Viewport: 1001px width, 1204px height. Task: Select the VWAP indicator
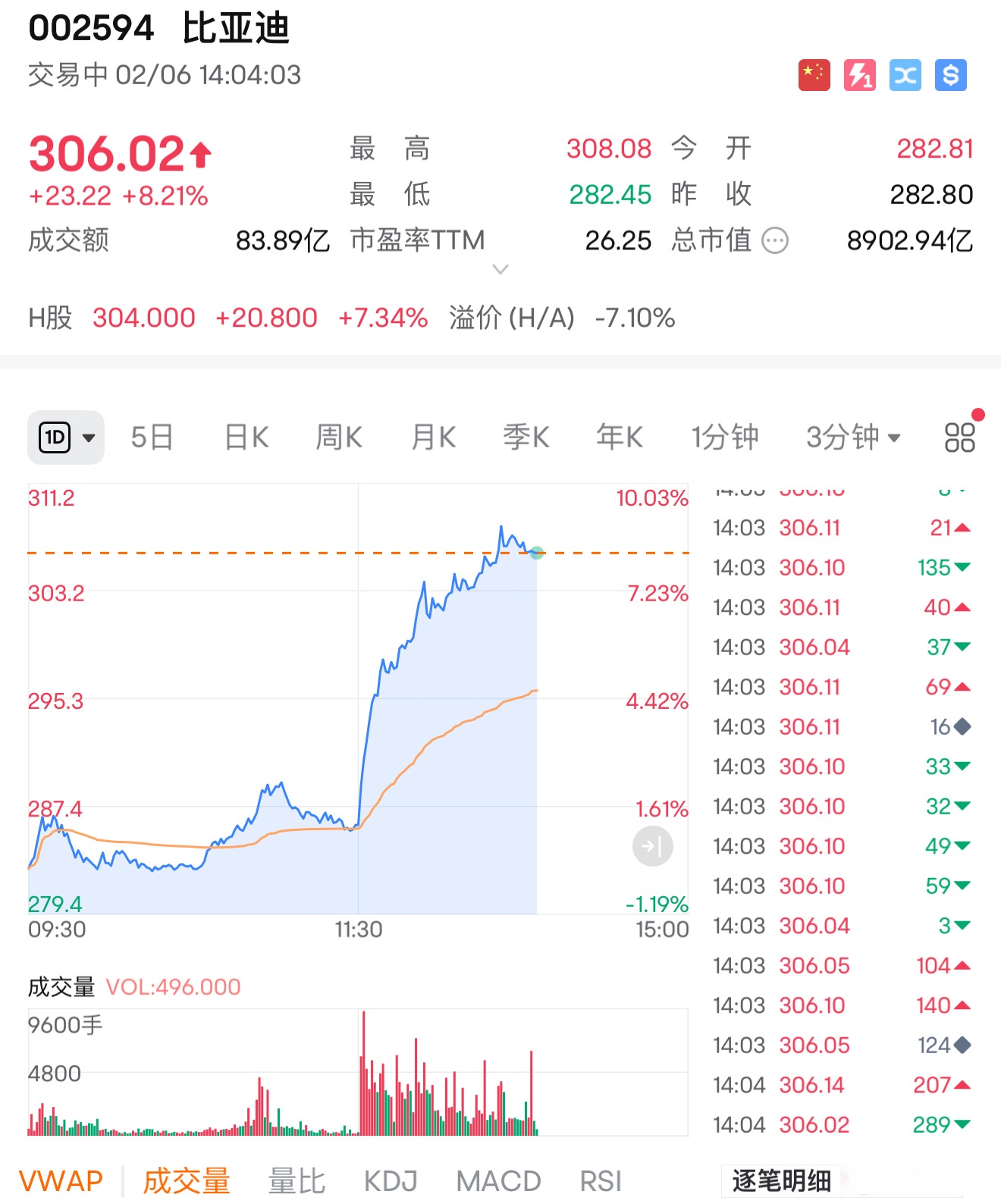(61, 1181)
